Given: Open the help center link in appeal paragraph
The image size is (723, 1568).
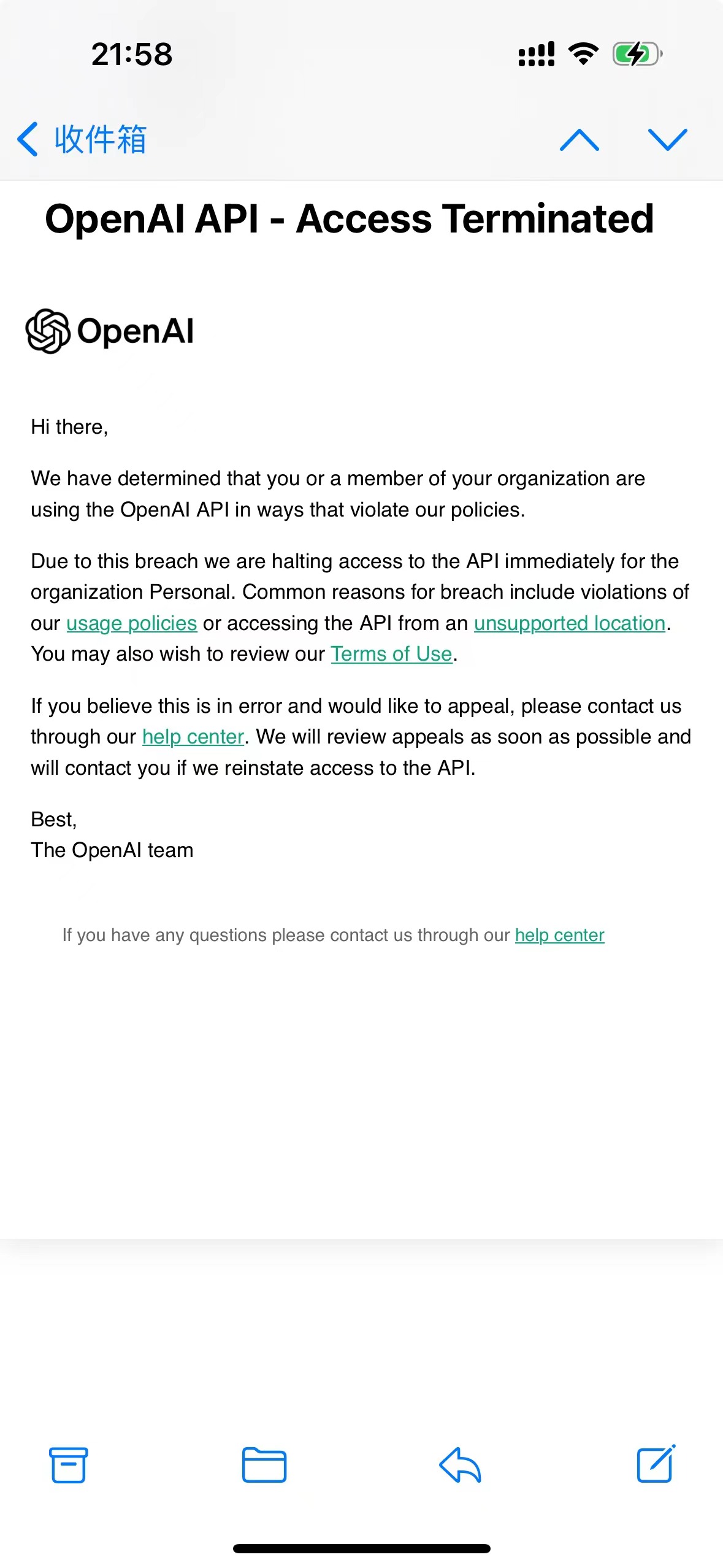Looking at the screenshot, I should pyautogui.click(x=193, y=737).
